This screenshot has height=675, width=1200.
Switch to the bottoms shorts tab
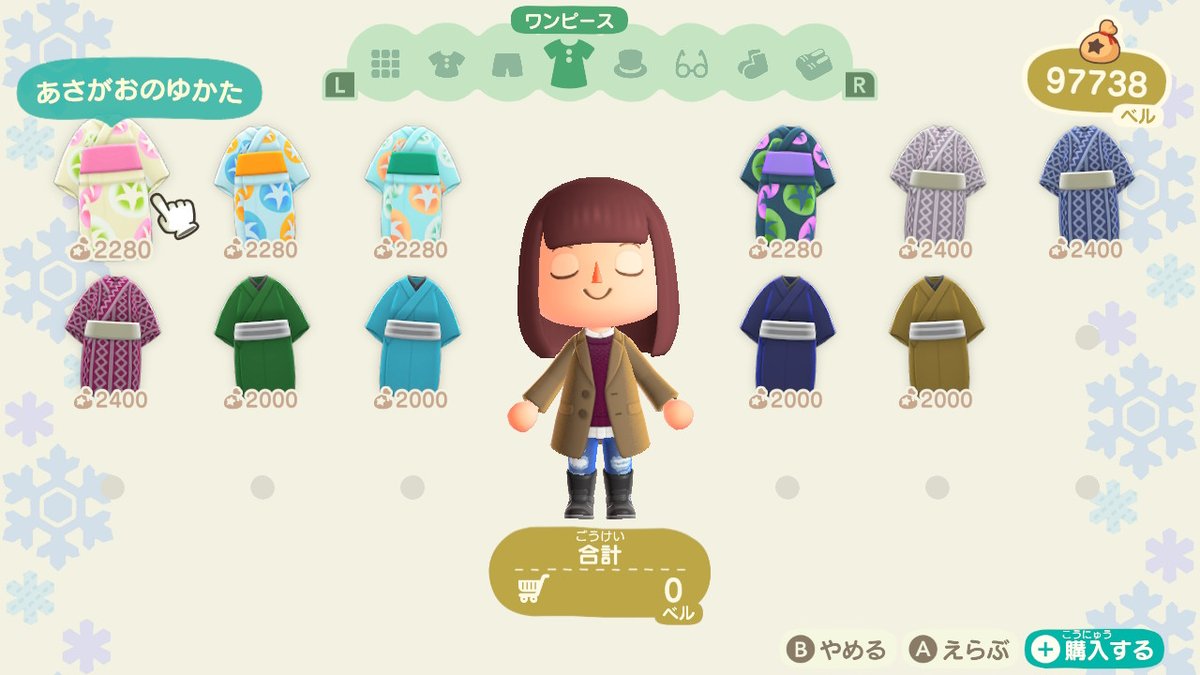pos(508,64)
